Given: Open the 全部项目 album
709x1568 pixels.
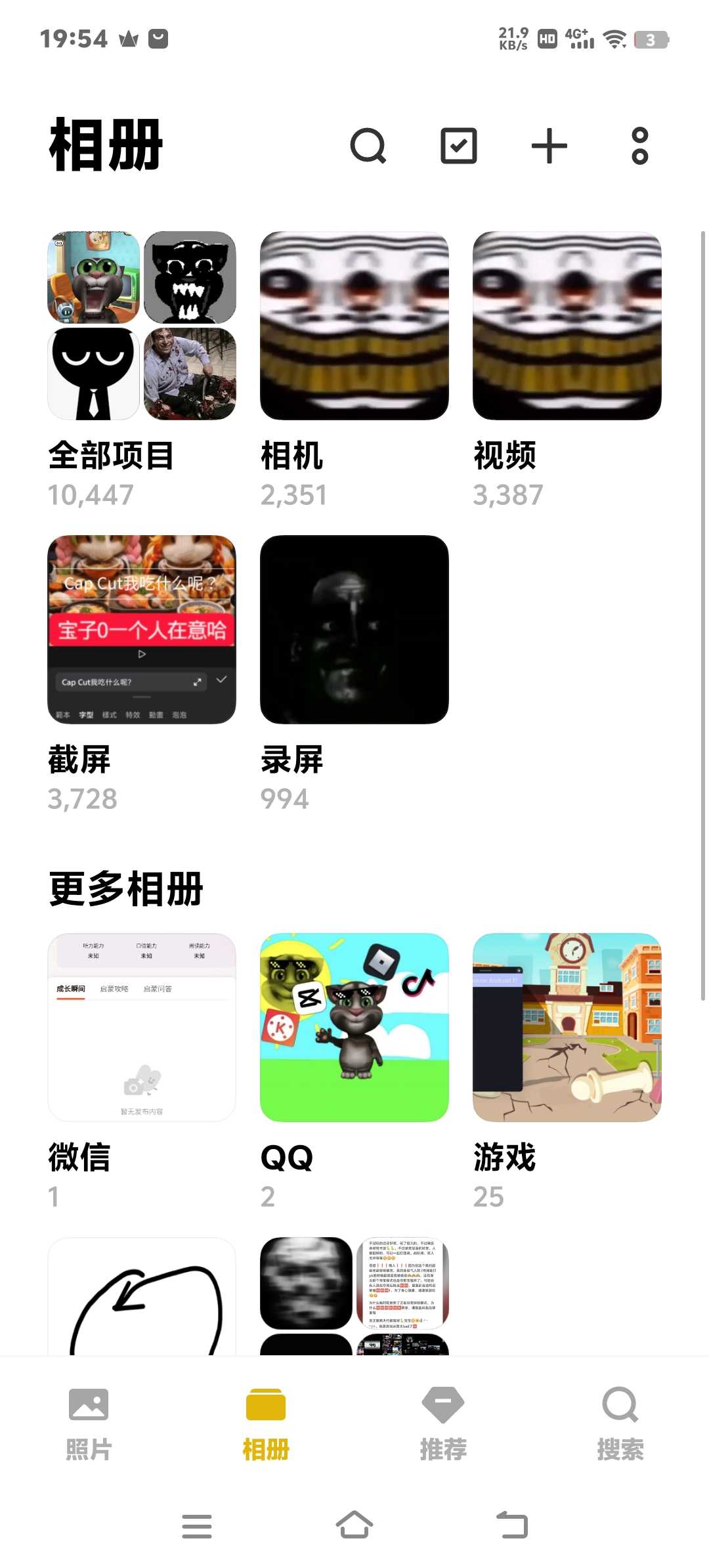Looking at the screenshot, I should (142, 326).
